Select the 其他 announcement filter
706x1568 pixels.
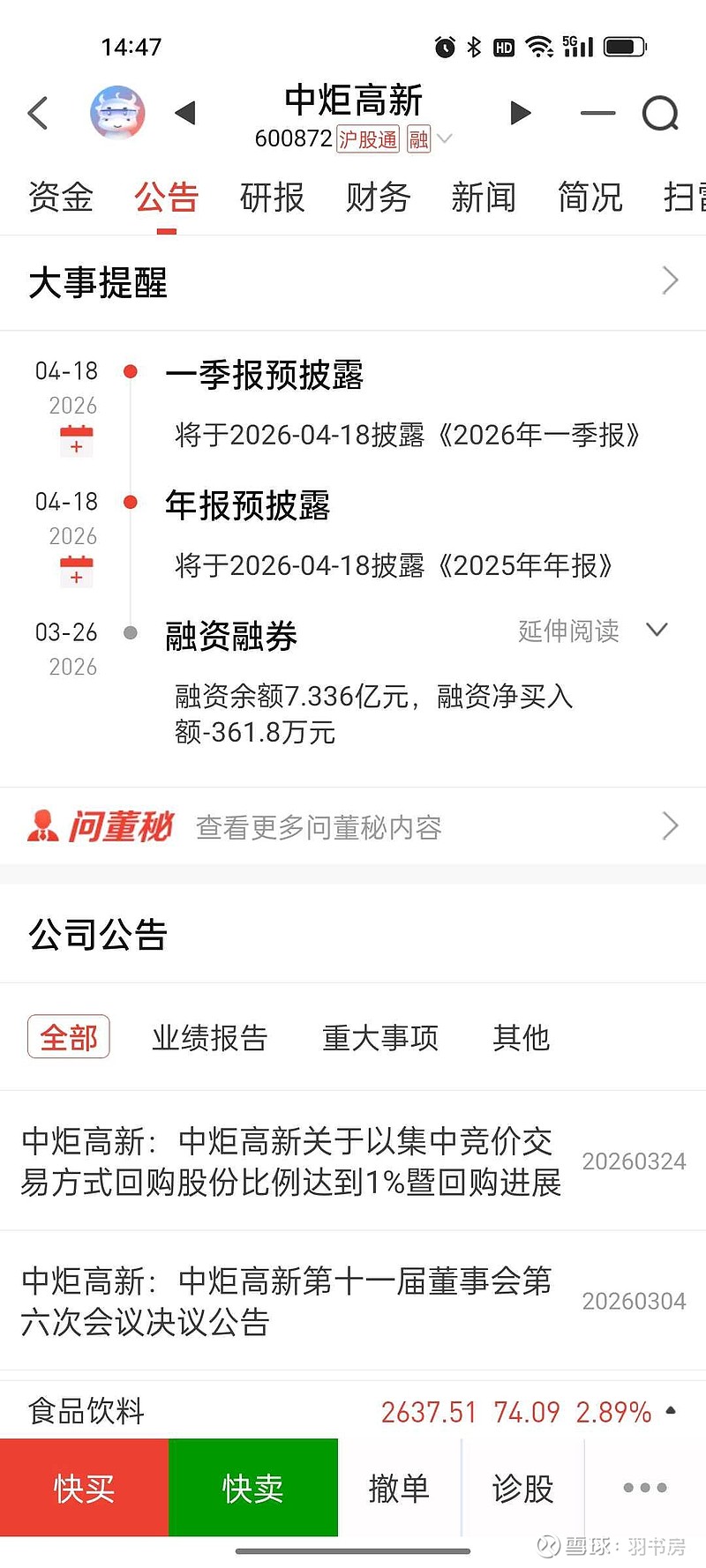click(521, 1037)
